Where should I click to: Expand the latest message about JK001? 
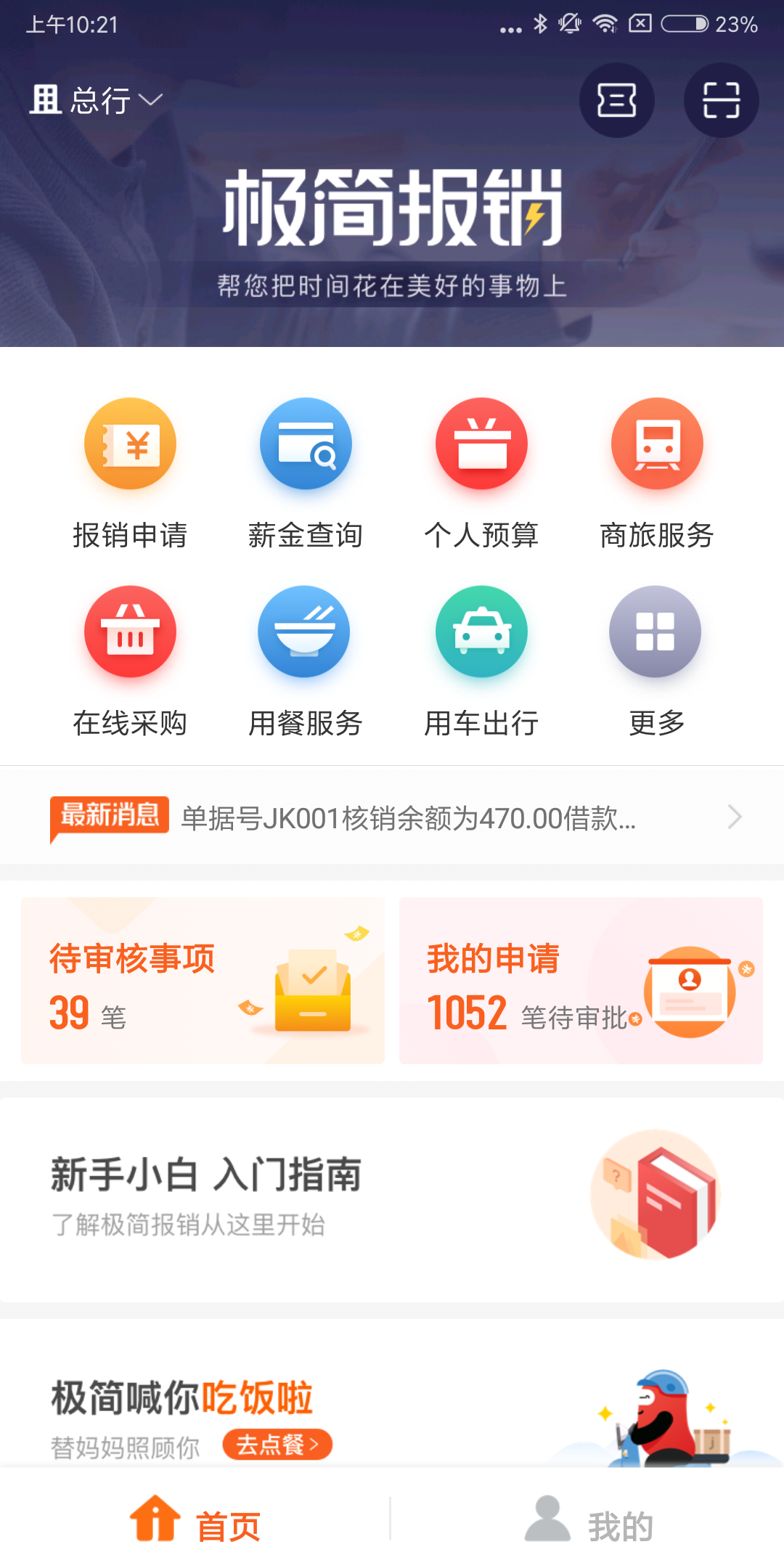407,816
